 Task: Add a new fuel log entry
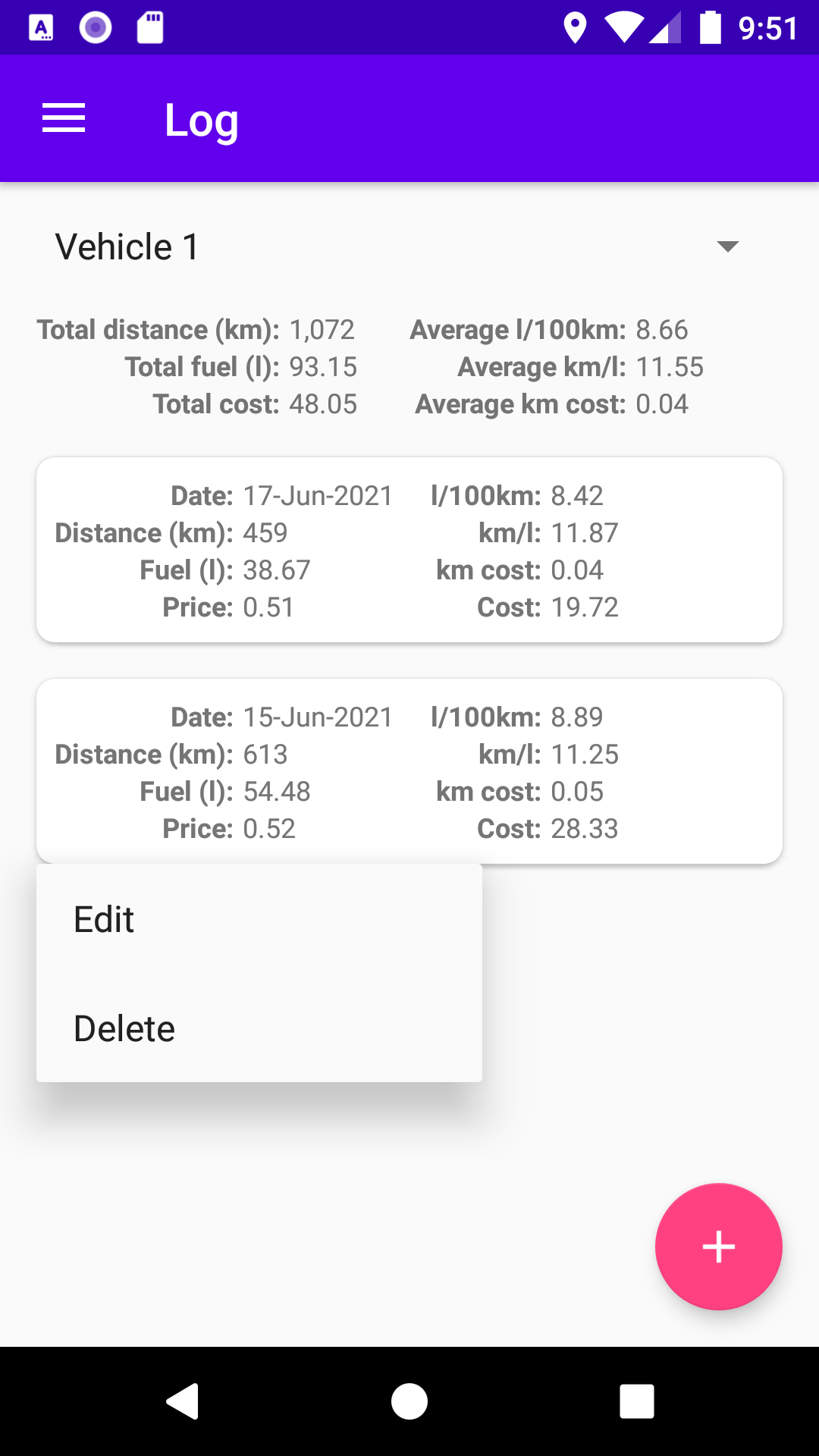click(718, 1247)
